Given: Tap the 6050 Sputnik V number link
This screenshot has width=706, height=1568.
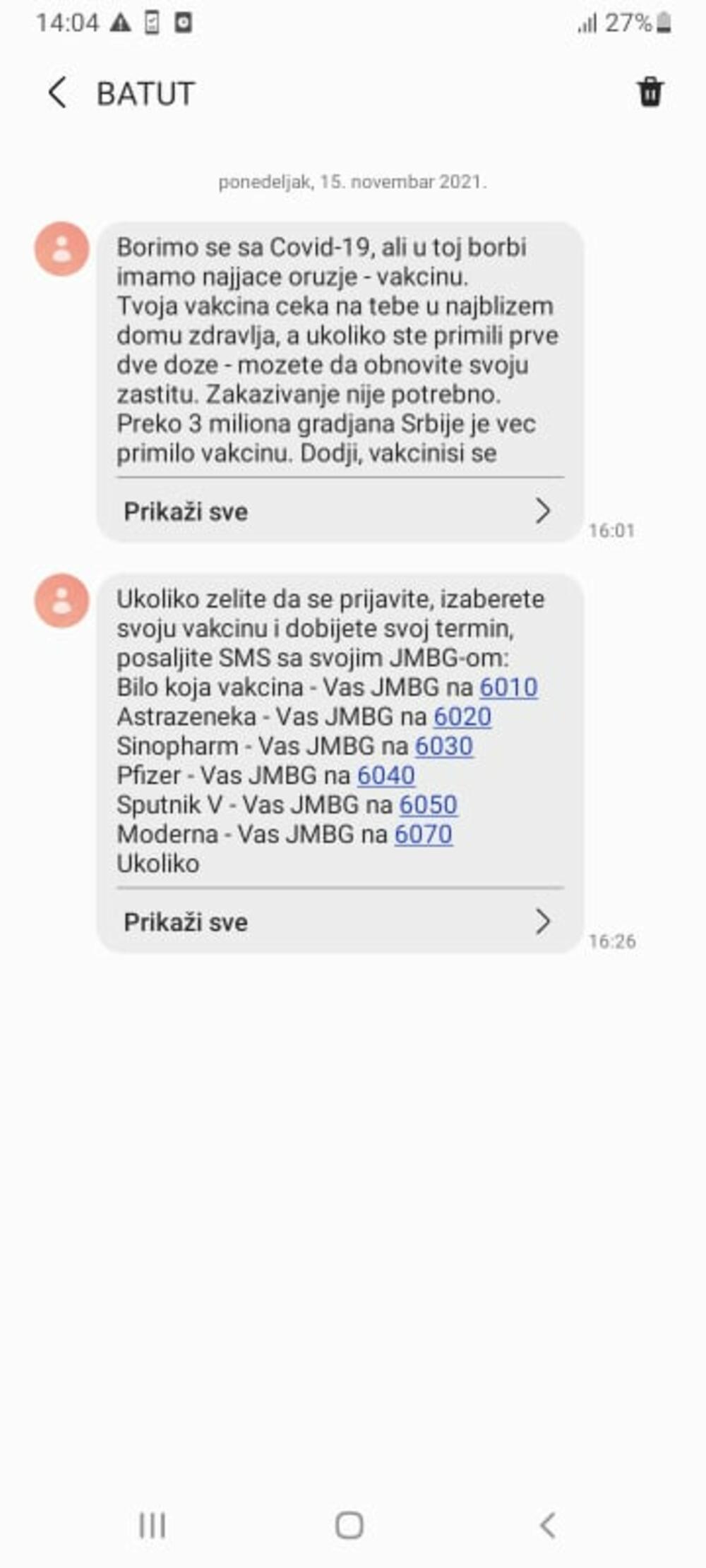Looking at the screenshot, I should click(428, 805).
